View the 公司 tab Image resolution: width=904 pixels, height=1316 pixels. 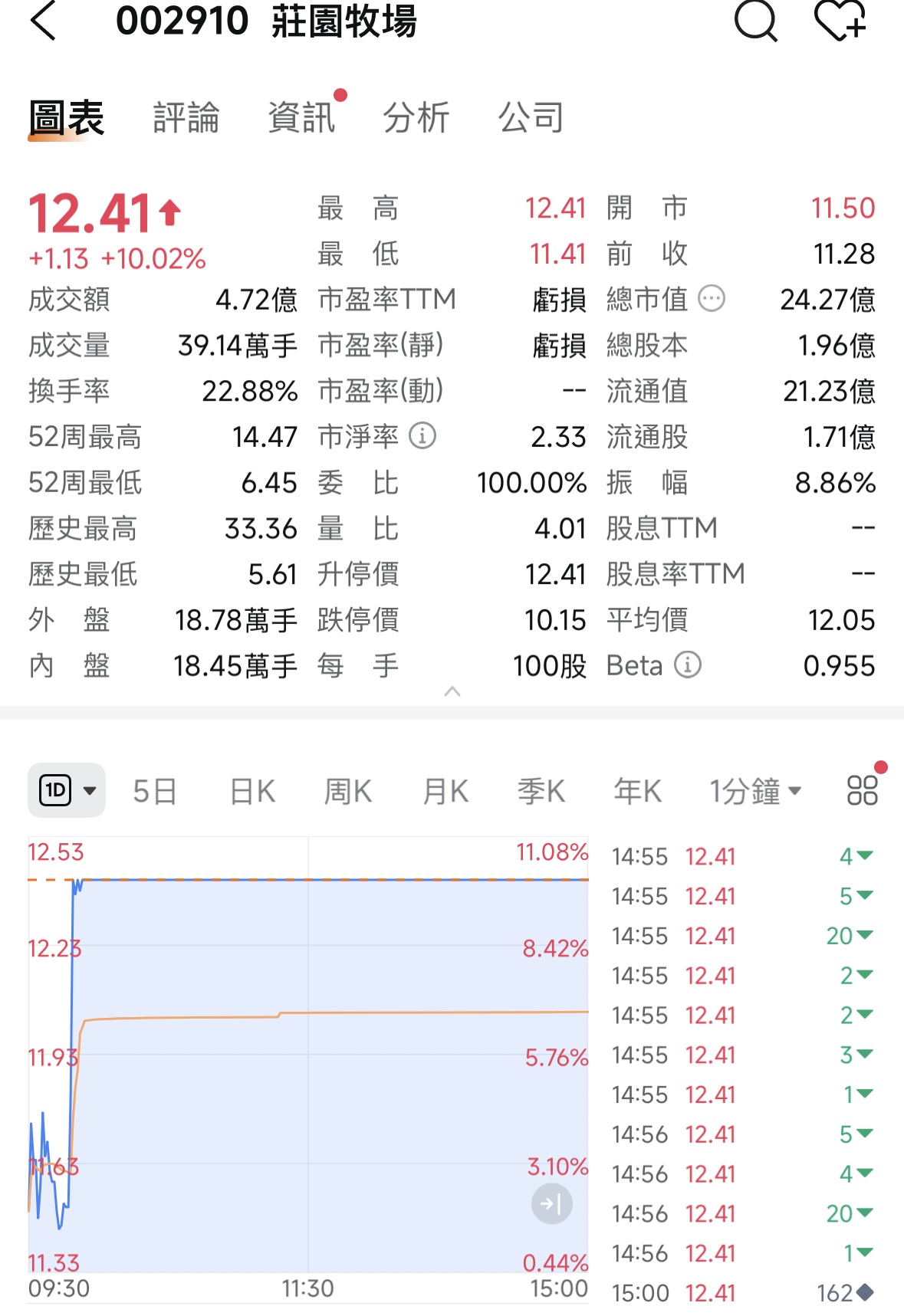[531, 118]
